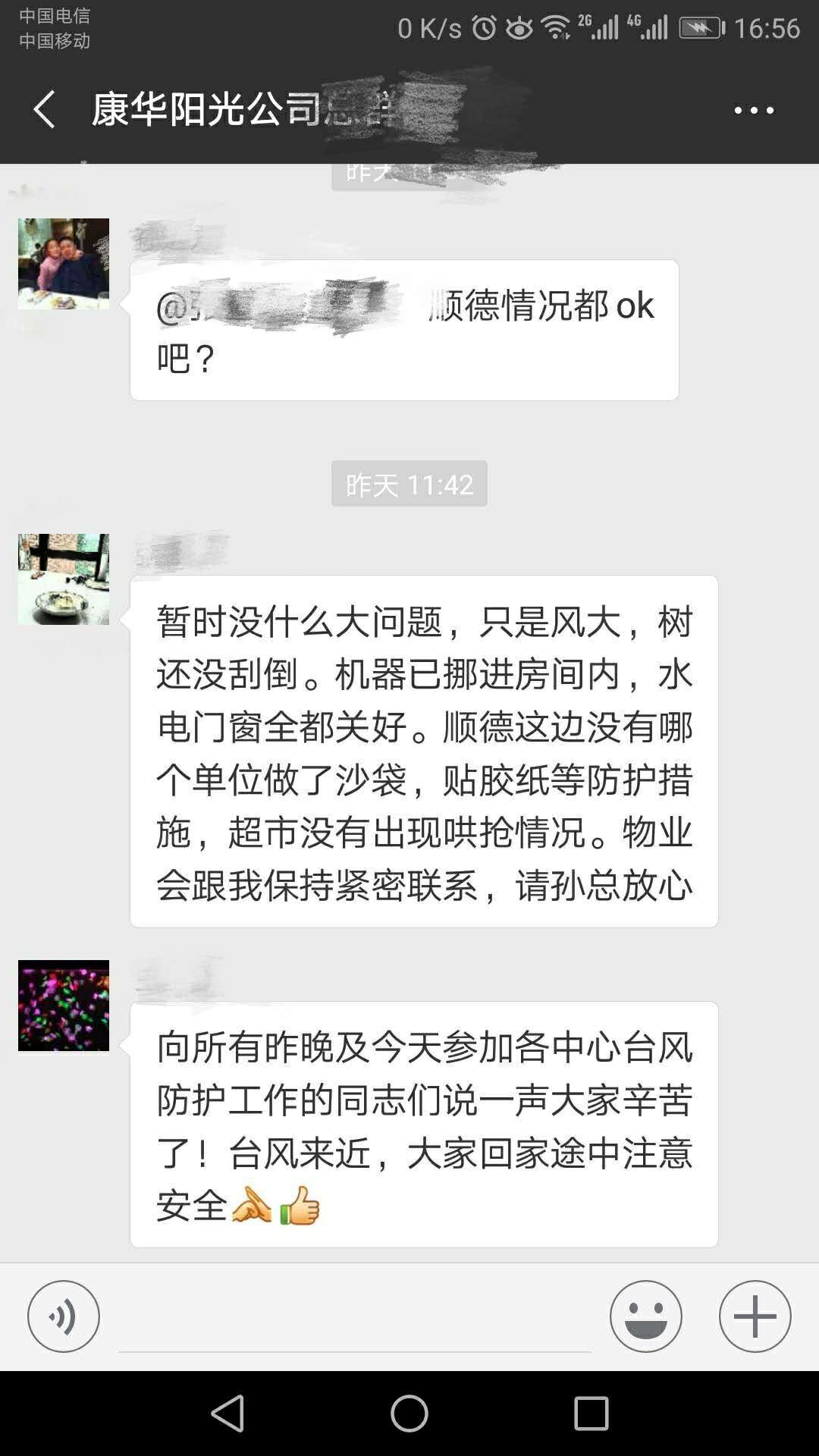The image size is (819, 1456).
Task: Go back from the group chat
Action: click(44, 110)
